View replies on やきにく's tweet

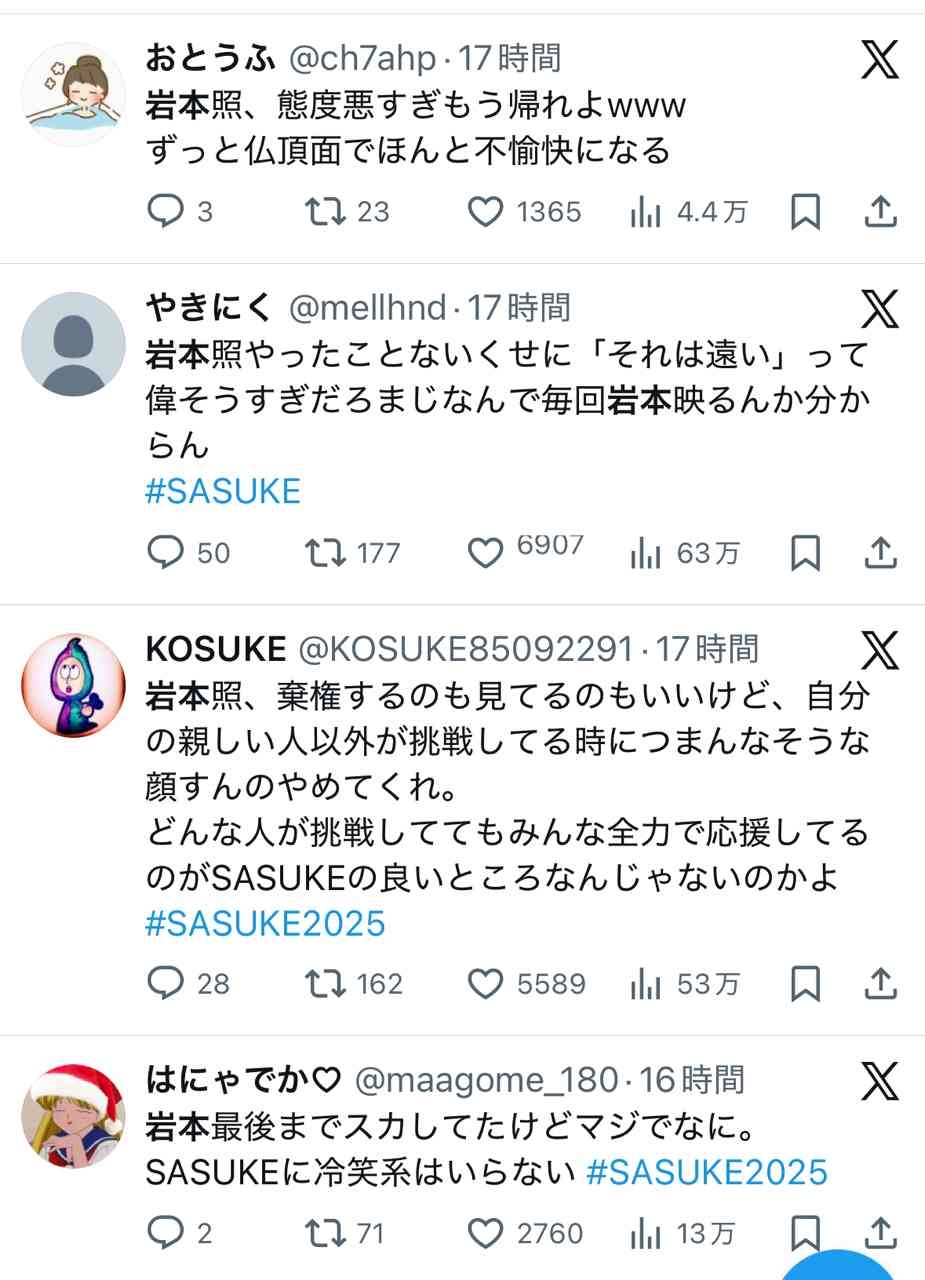tap(165, 552)
